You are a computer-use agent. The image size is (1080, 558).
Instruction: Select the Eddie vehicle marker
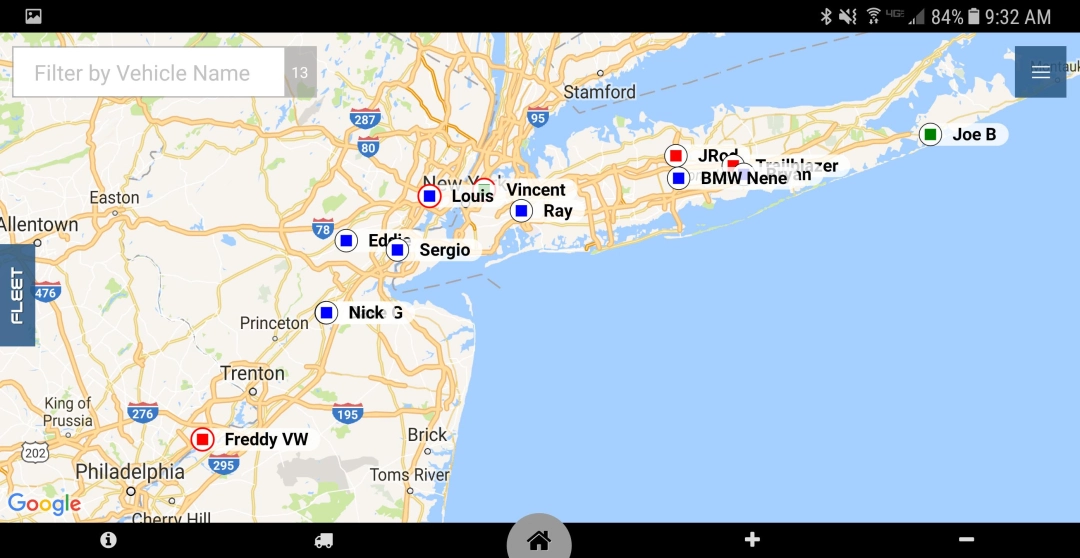(x=346, y=241)
